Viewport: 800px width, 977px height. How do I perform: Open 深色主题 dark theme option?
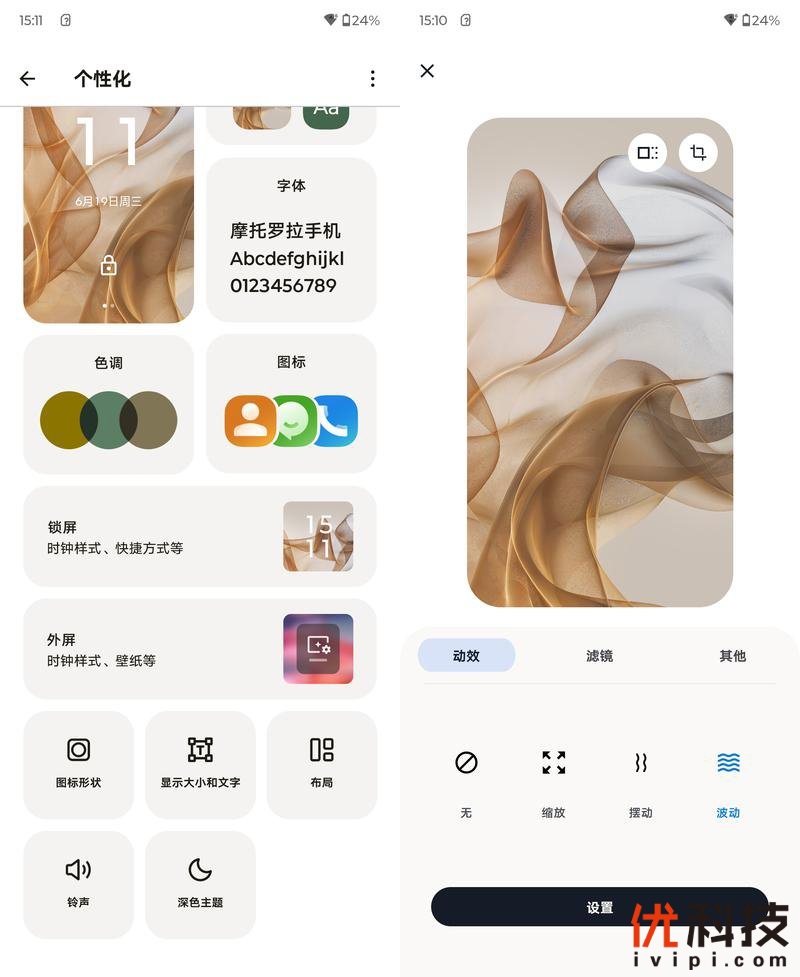coord(200,884)
